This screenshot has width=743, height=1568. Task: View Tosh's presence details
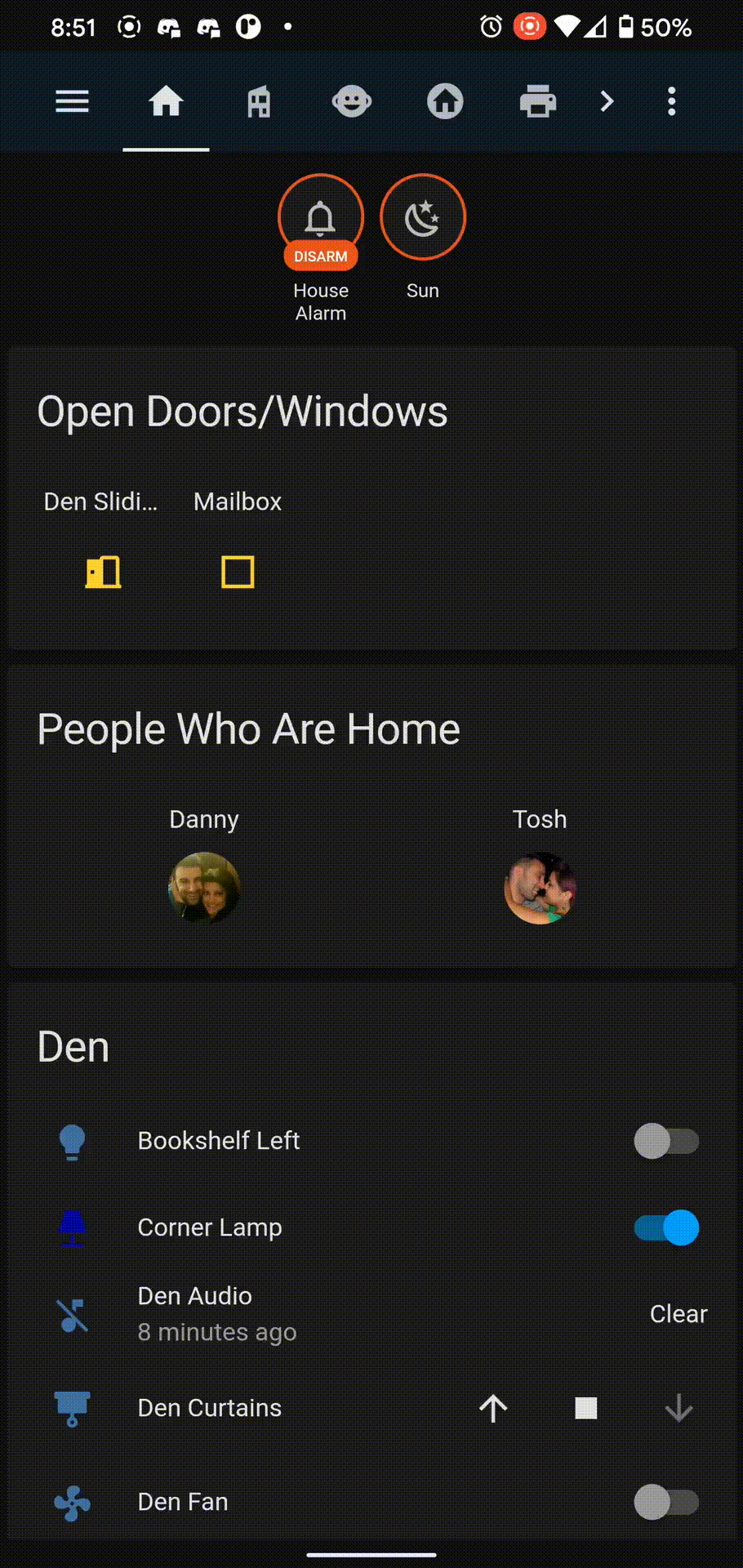pos(540,888)
